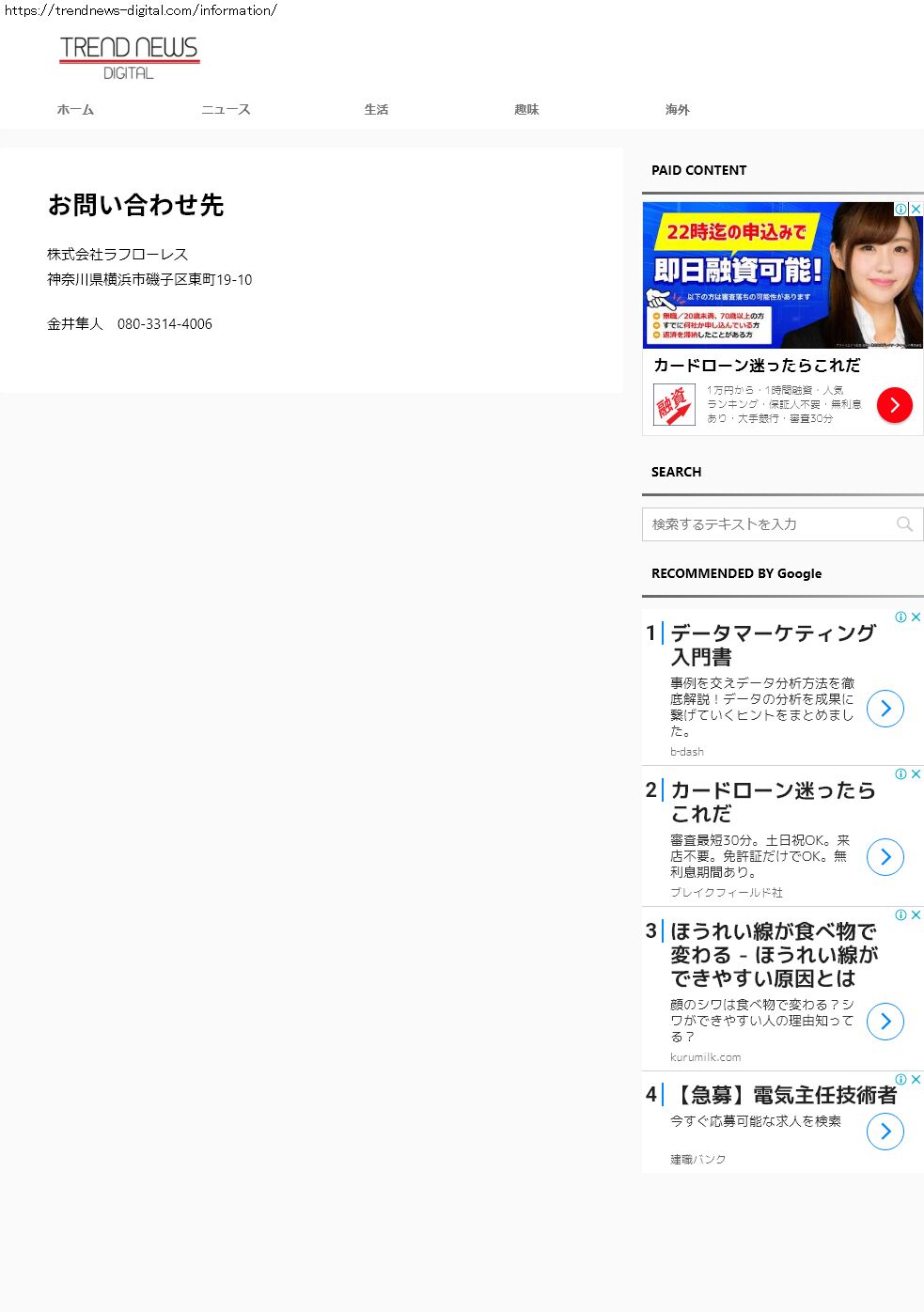Open the ホーム navigation item
Viewport: 924px width, 1312px height.
click(75, 110)
